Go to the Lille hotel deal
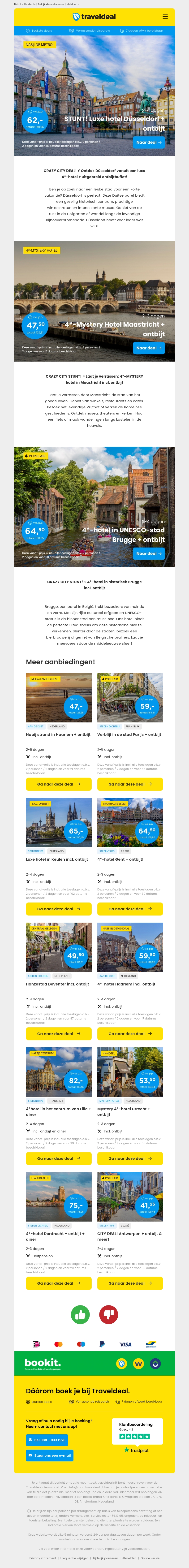189x1568 pixels. [58, 1158]
